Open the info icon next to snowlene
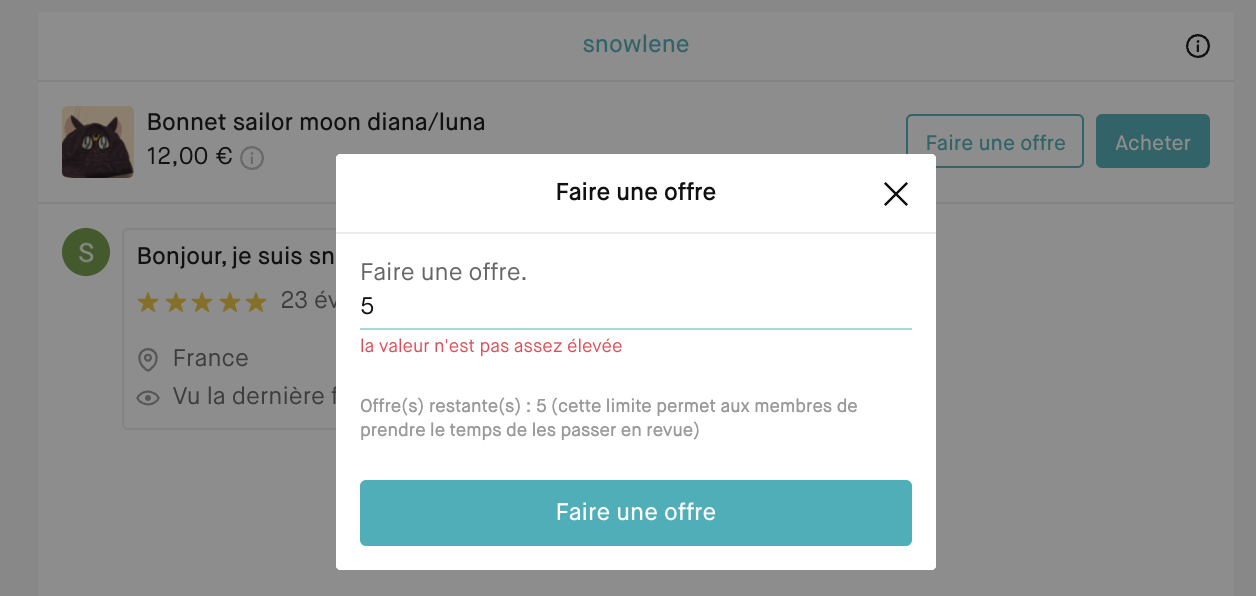The width and height of the screenshot is (1256, 596). (1197, 46)
